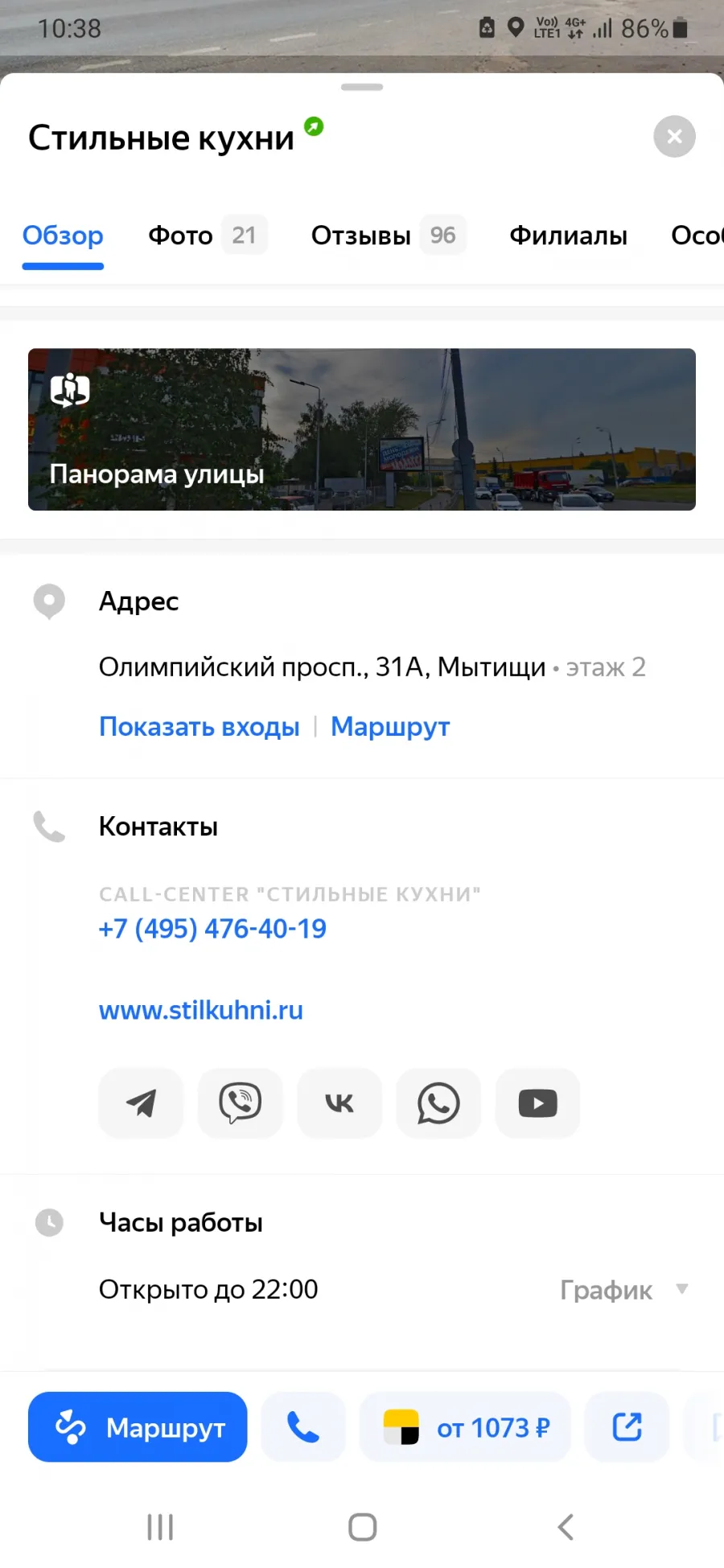Close the Стильные кухни card
The height and width of the screenshot is (1568, 724).
[674, 137]
